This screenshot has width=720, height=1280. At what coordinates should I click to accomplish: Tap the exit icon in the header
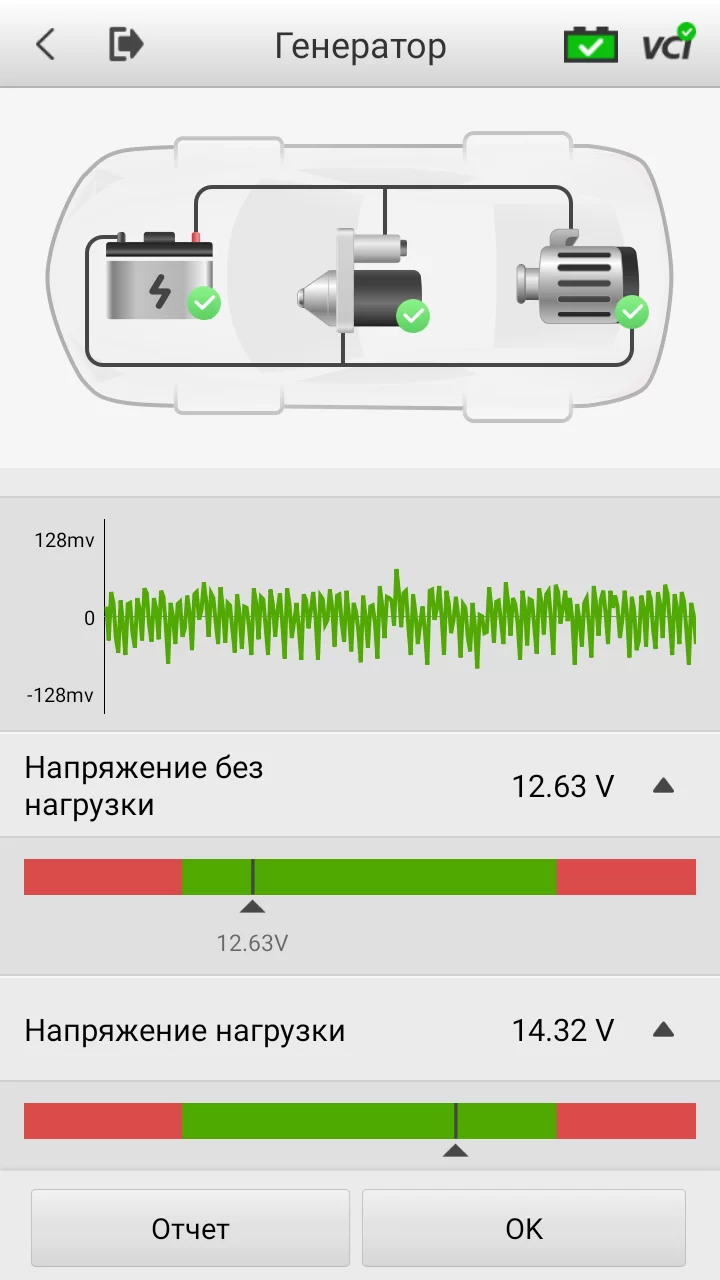click(x=126, y=45)
